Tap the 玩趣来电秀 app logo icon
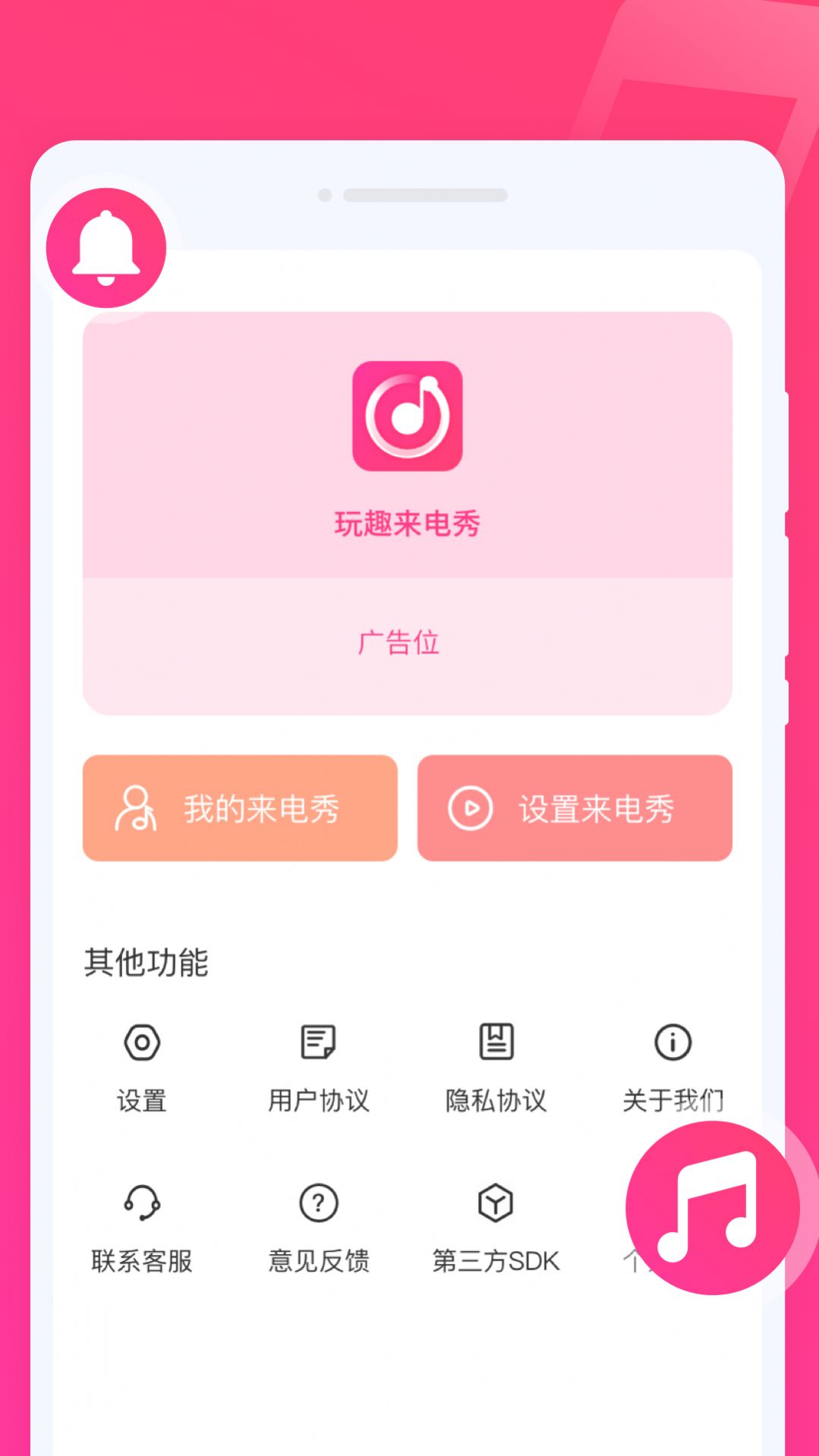Screen dimensions: 819x1456 [408, 416]
